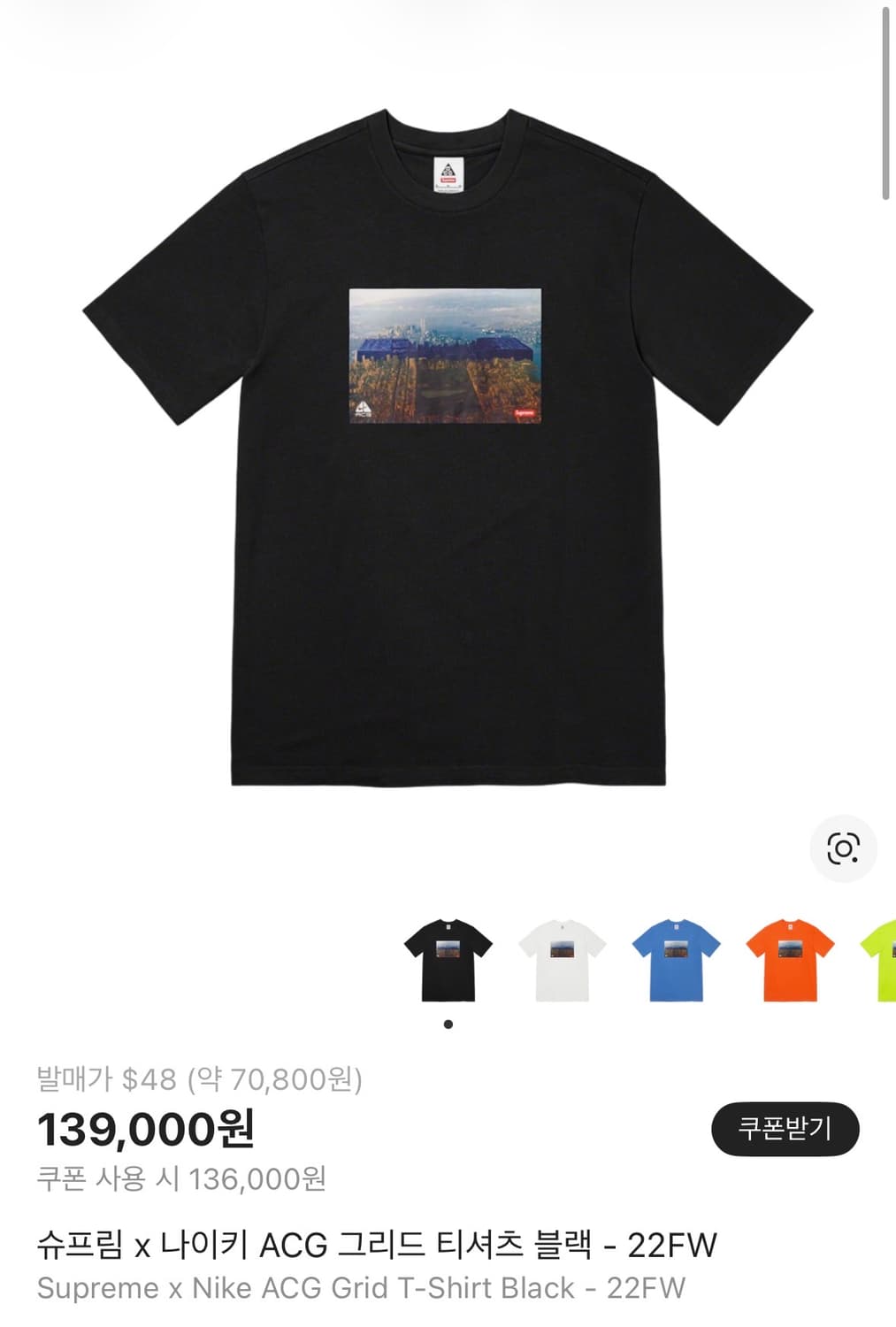Click the (약 70,800원) converted price text
896x1327 pixels.
[271, 1078]
